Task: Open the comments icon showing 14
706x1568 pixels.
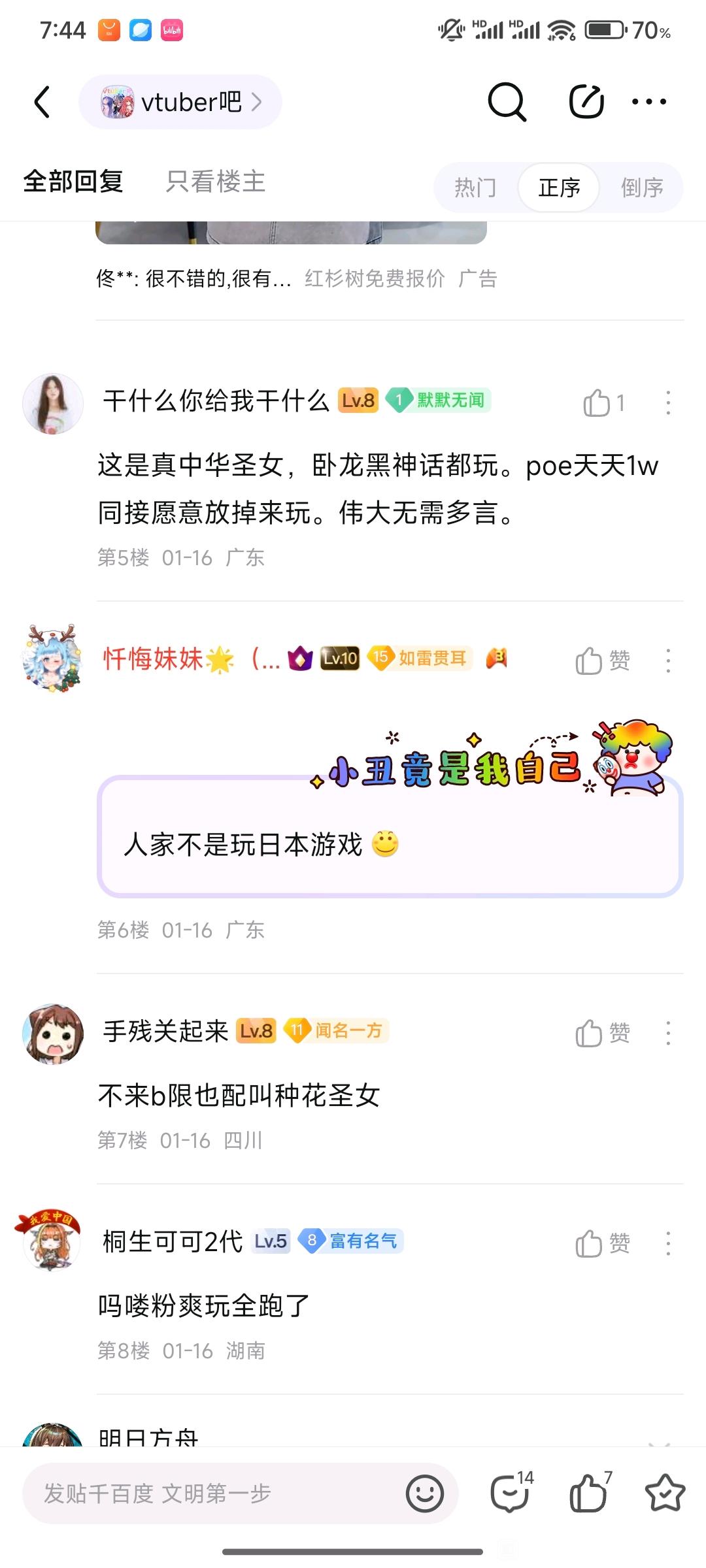Action: coord(511,1492)
